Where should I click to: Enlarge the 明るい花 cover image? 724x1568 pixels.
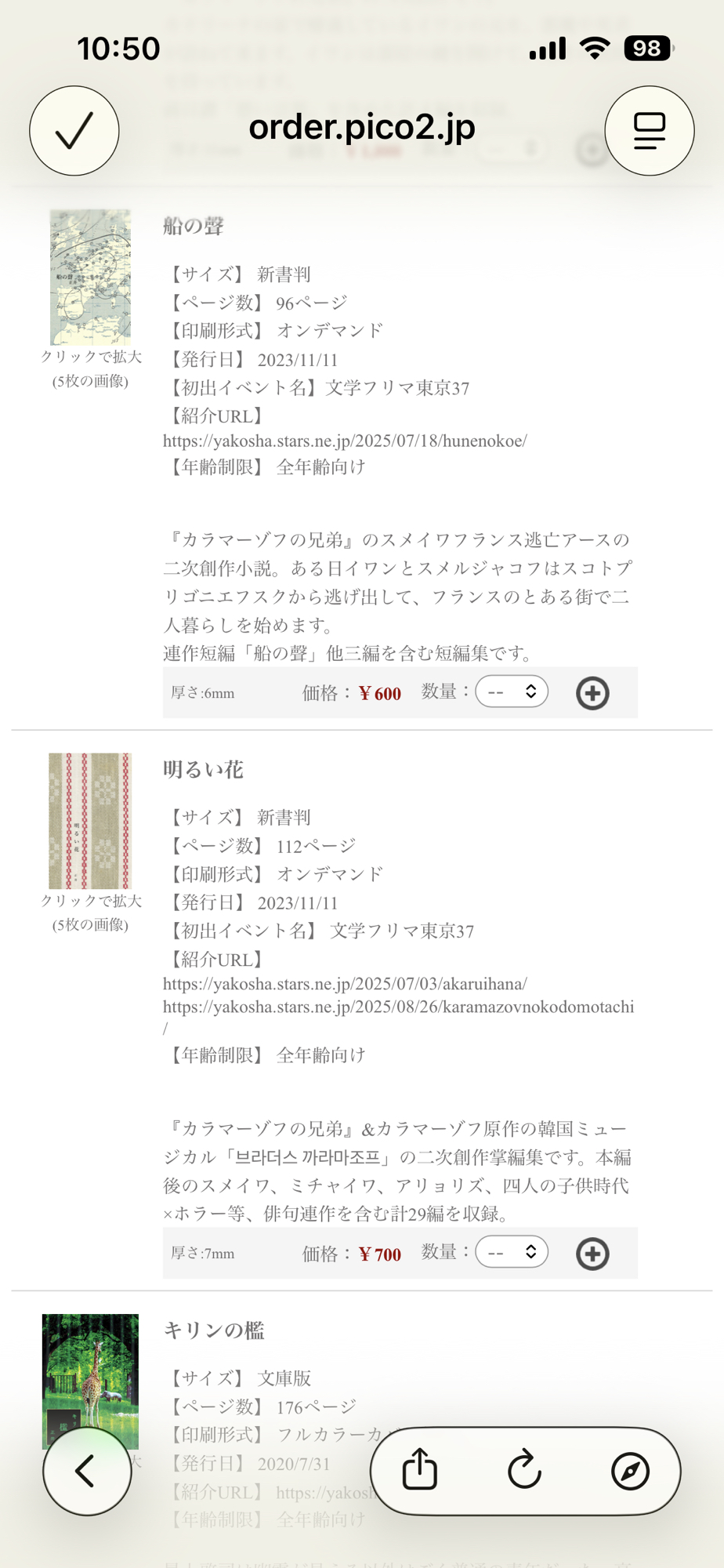[x=90, y=821]
